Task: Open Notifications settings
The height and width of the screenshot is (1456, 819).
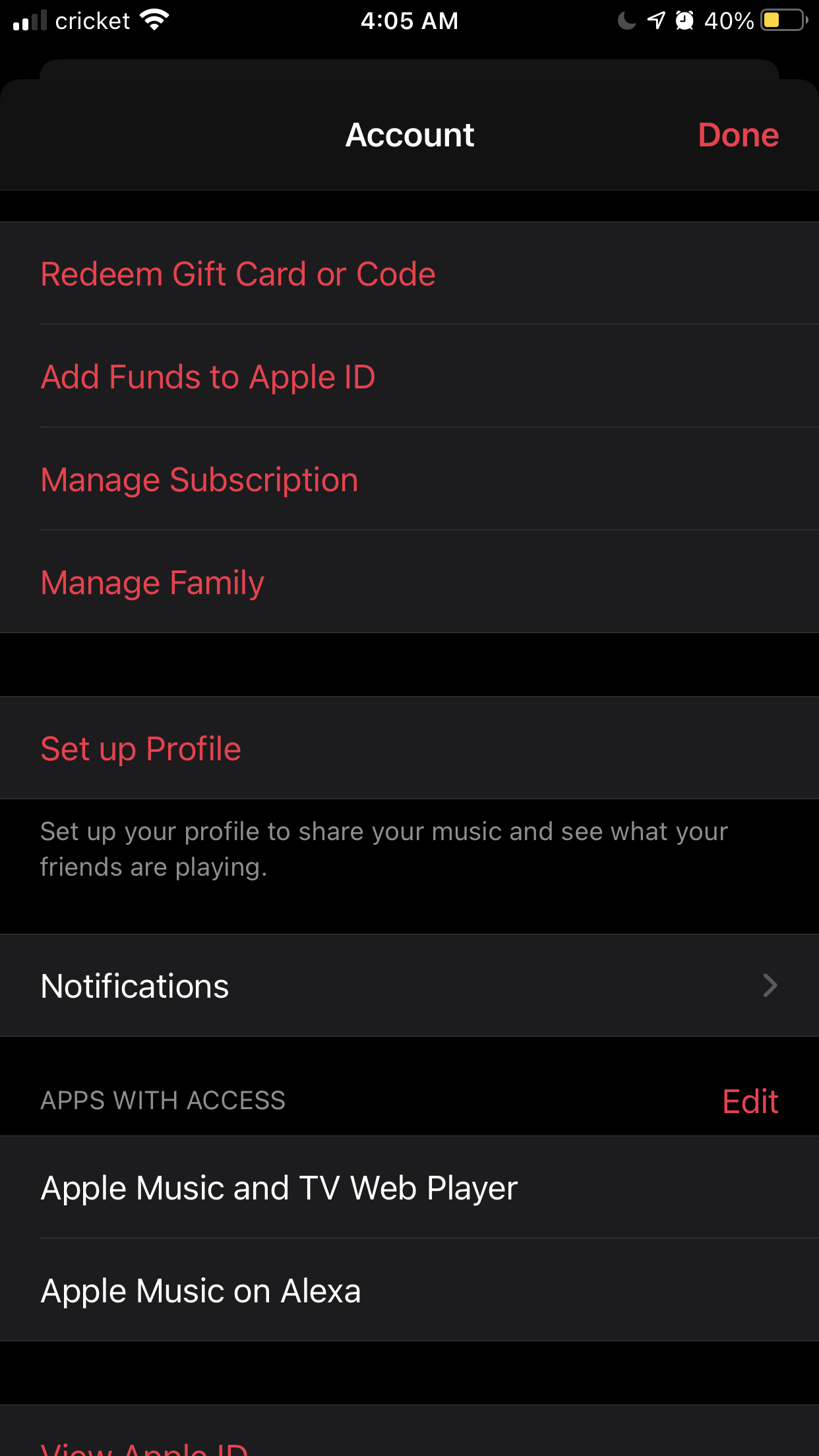Action: (x=409, y=986)
